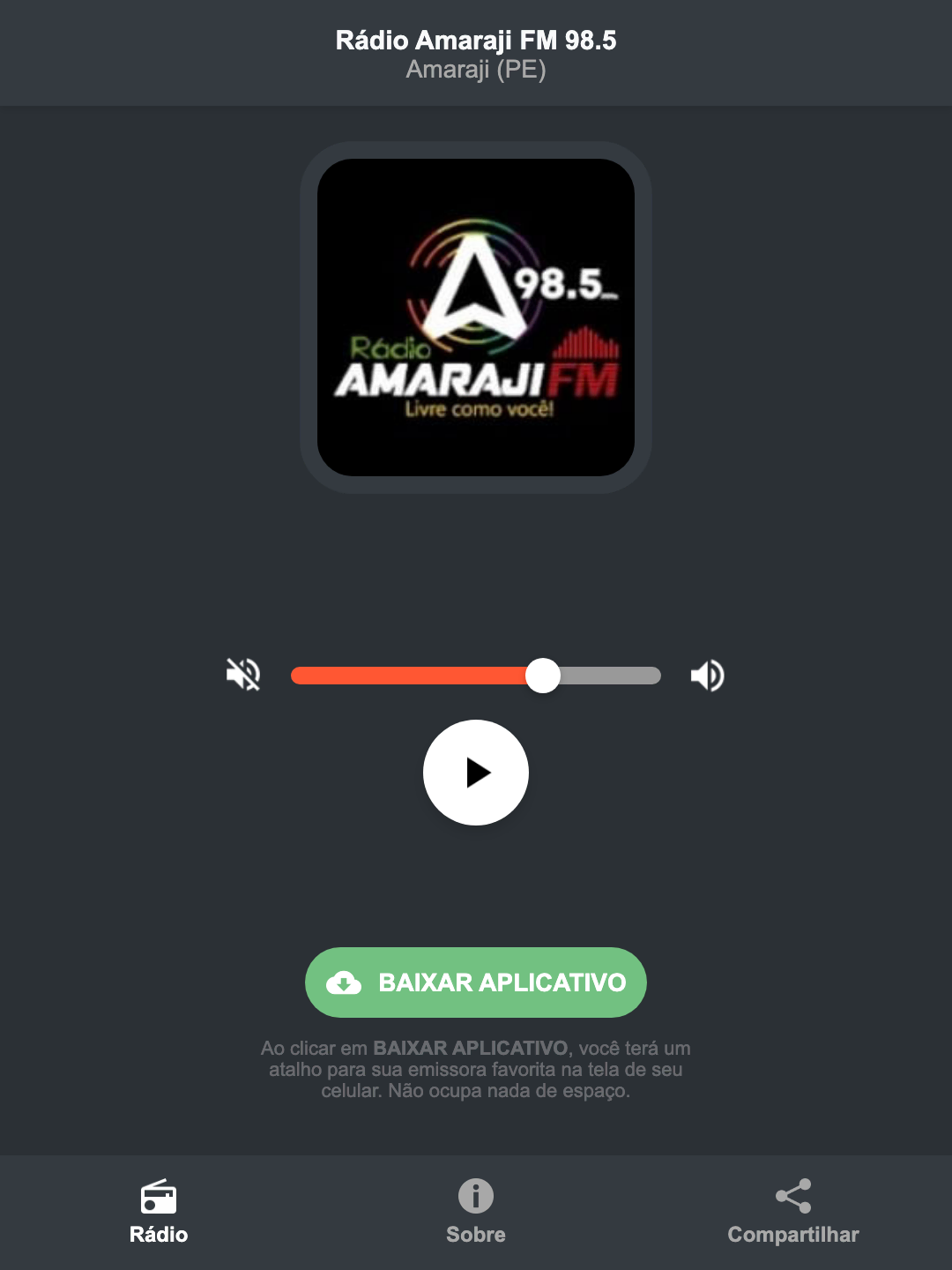
Task: Click the full volume speaker icon
Action: click(707, 675)
